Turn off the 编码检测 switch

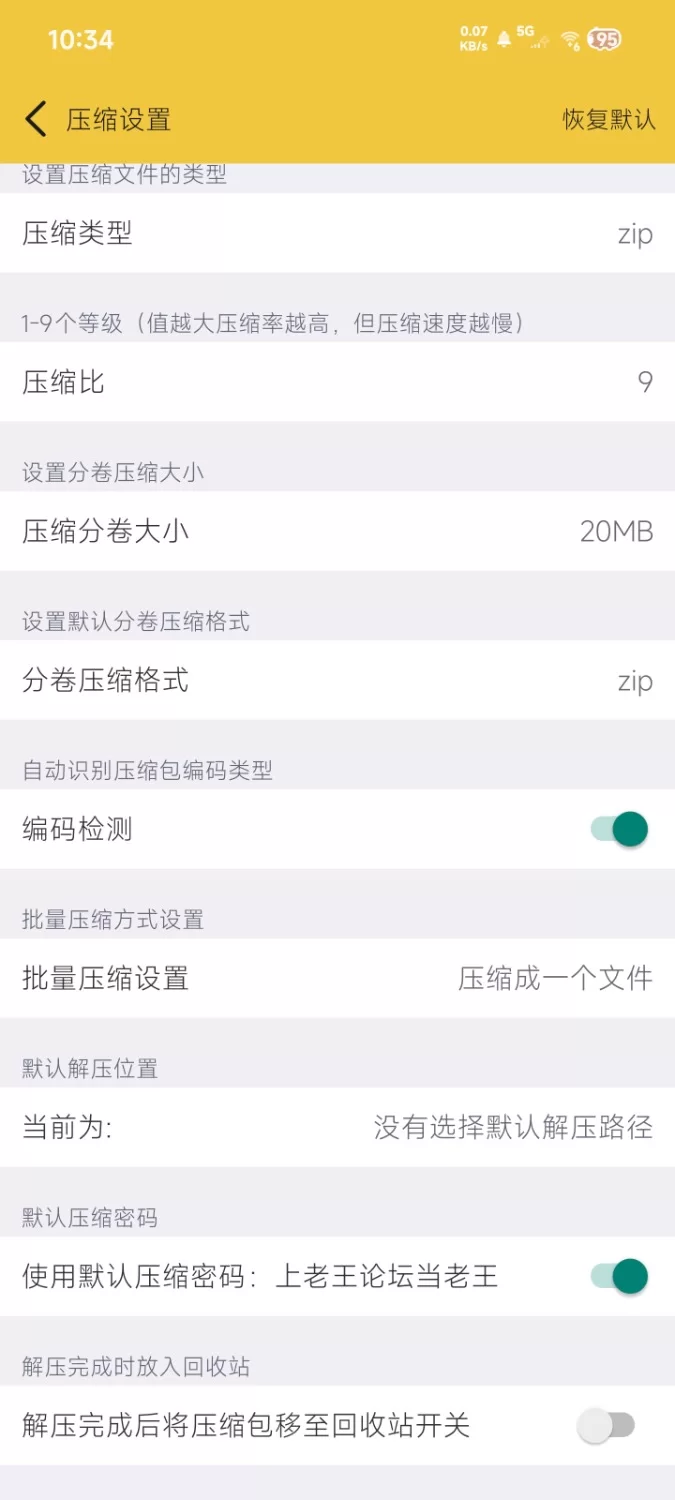[x=620, y=829]
